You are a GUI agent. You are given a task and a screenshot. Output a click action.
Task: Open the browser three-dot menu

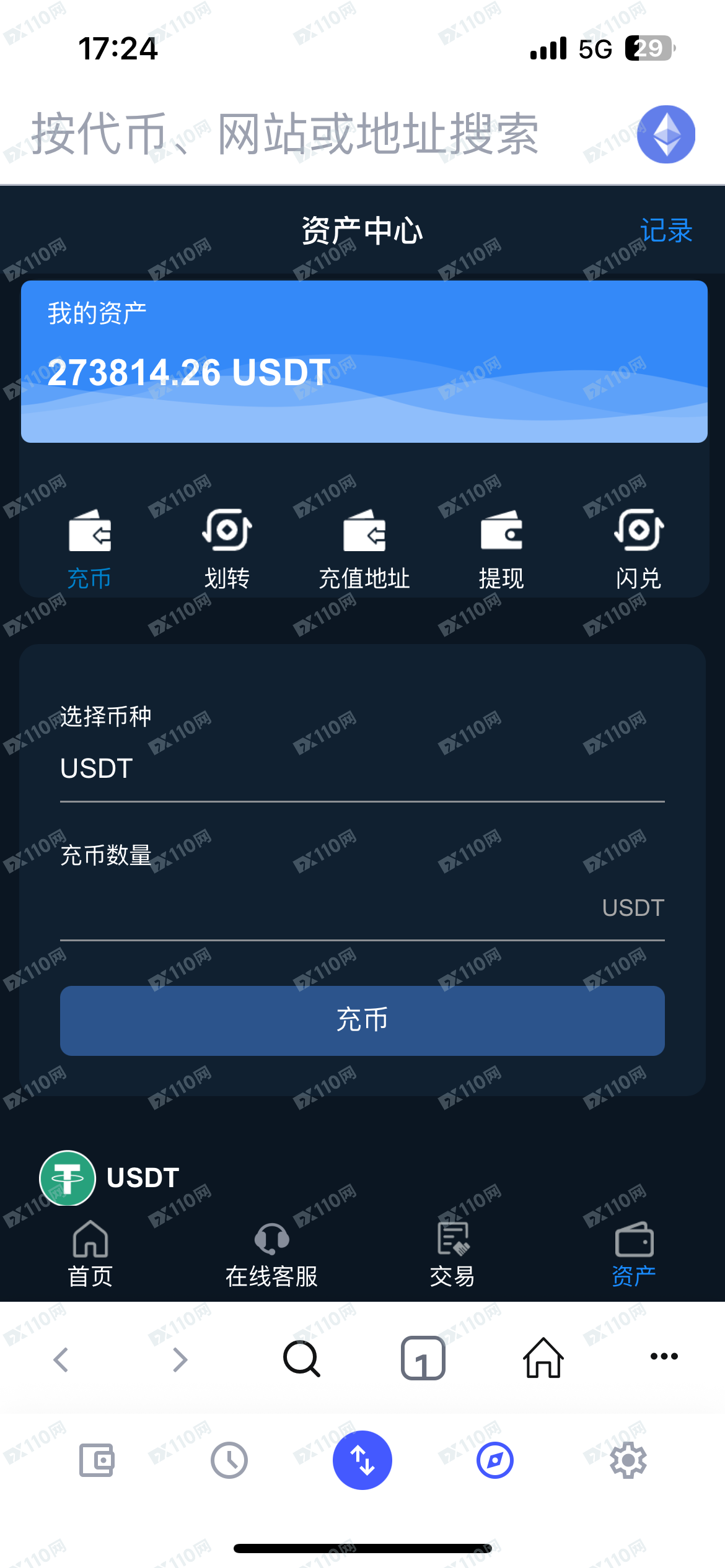click(x=664, y=1356)
